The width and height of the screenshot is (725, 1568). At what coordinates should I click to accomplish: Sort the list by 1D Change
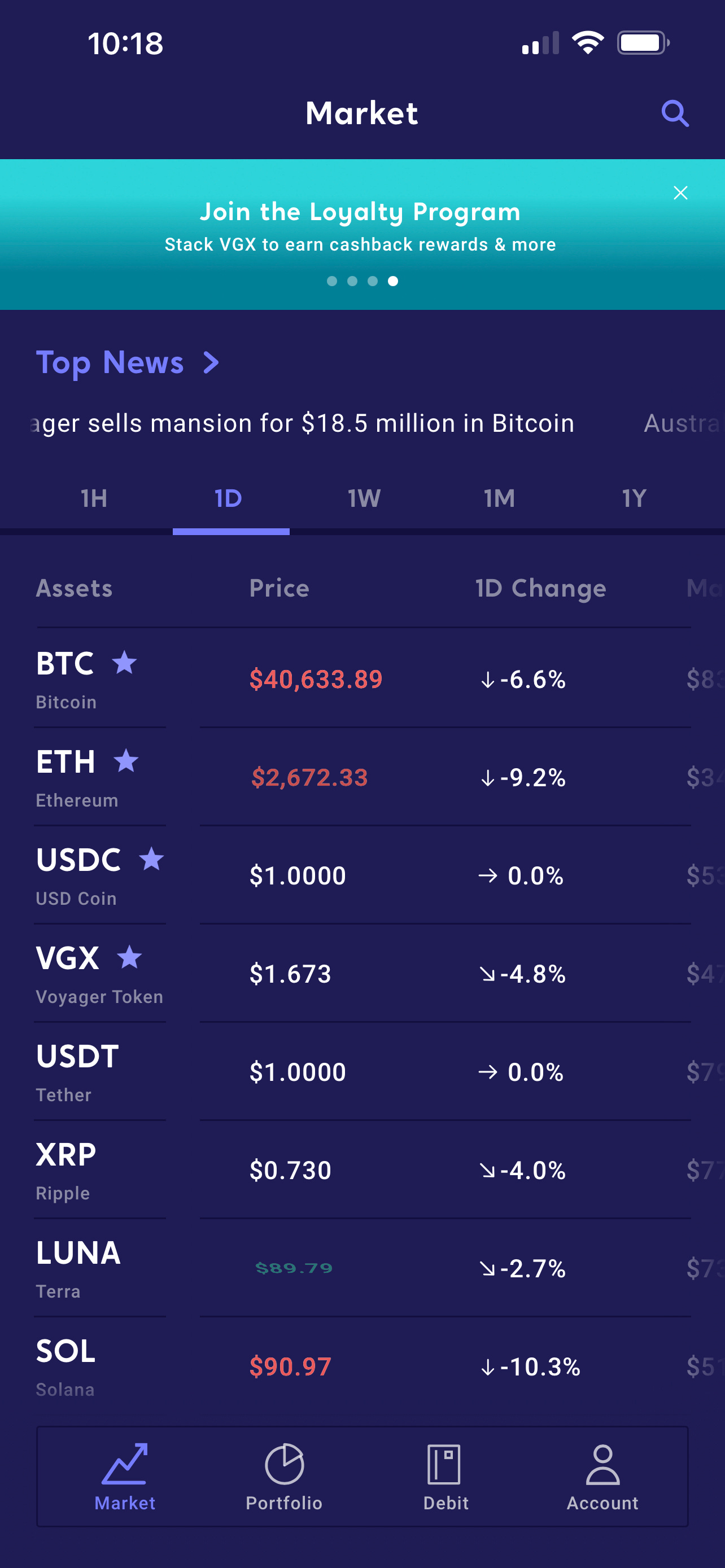tap(540, 588)
